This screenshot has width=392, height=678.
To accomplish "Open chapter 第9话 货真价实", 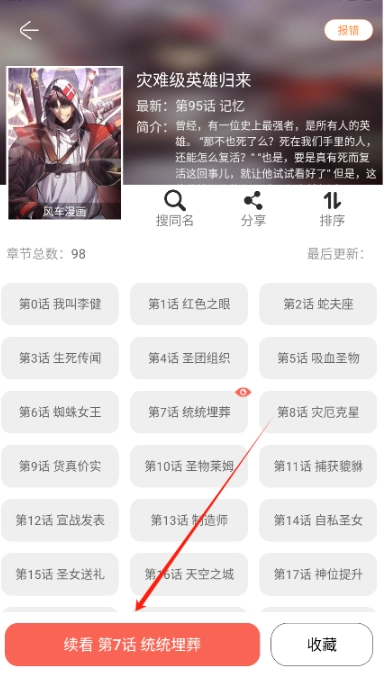I will click(x=60, y=466).
